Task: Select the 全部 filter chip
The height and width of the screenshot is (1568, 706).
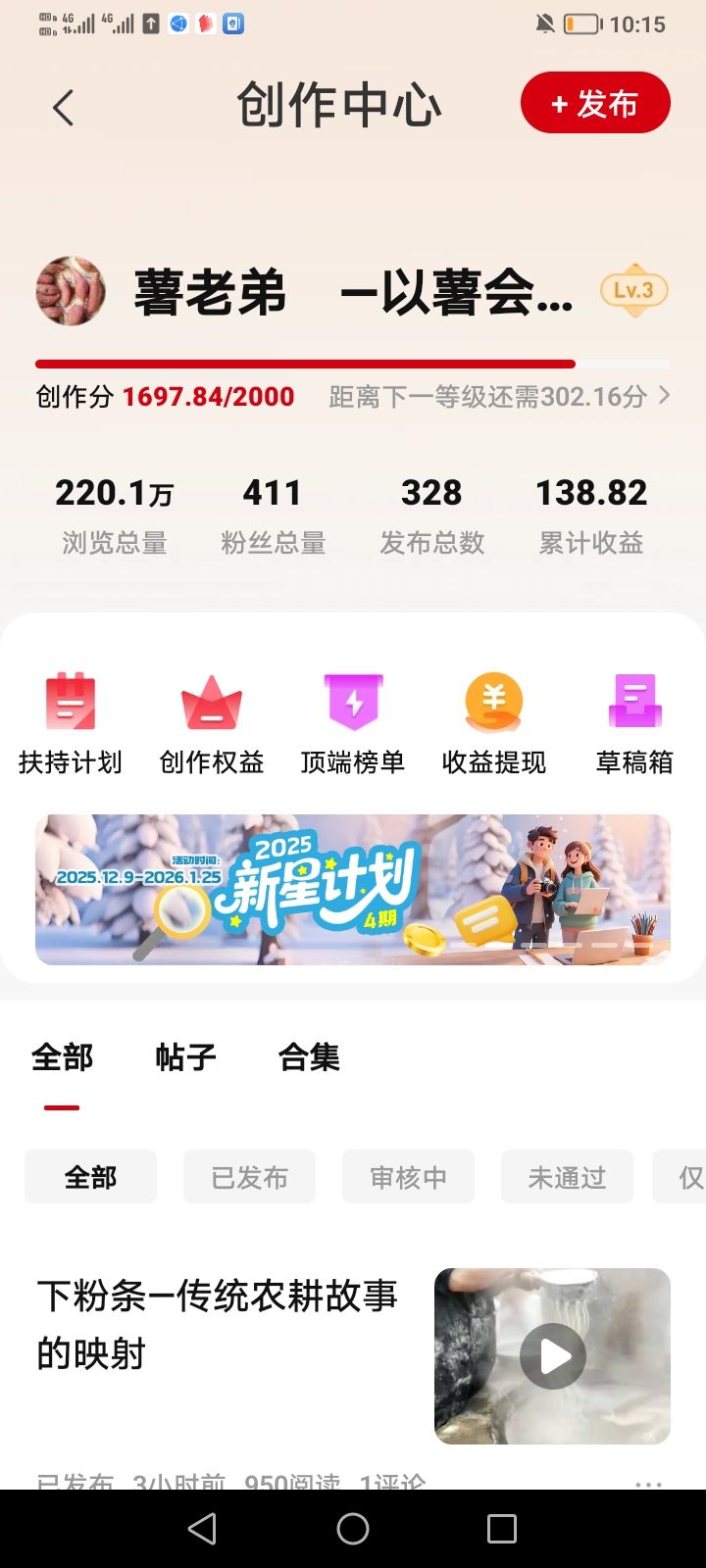Action: [90, 1177]
